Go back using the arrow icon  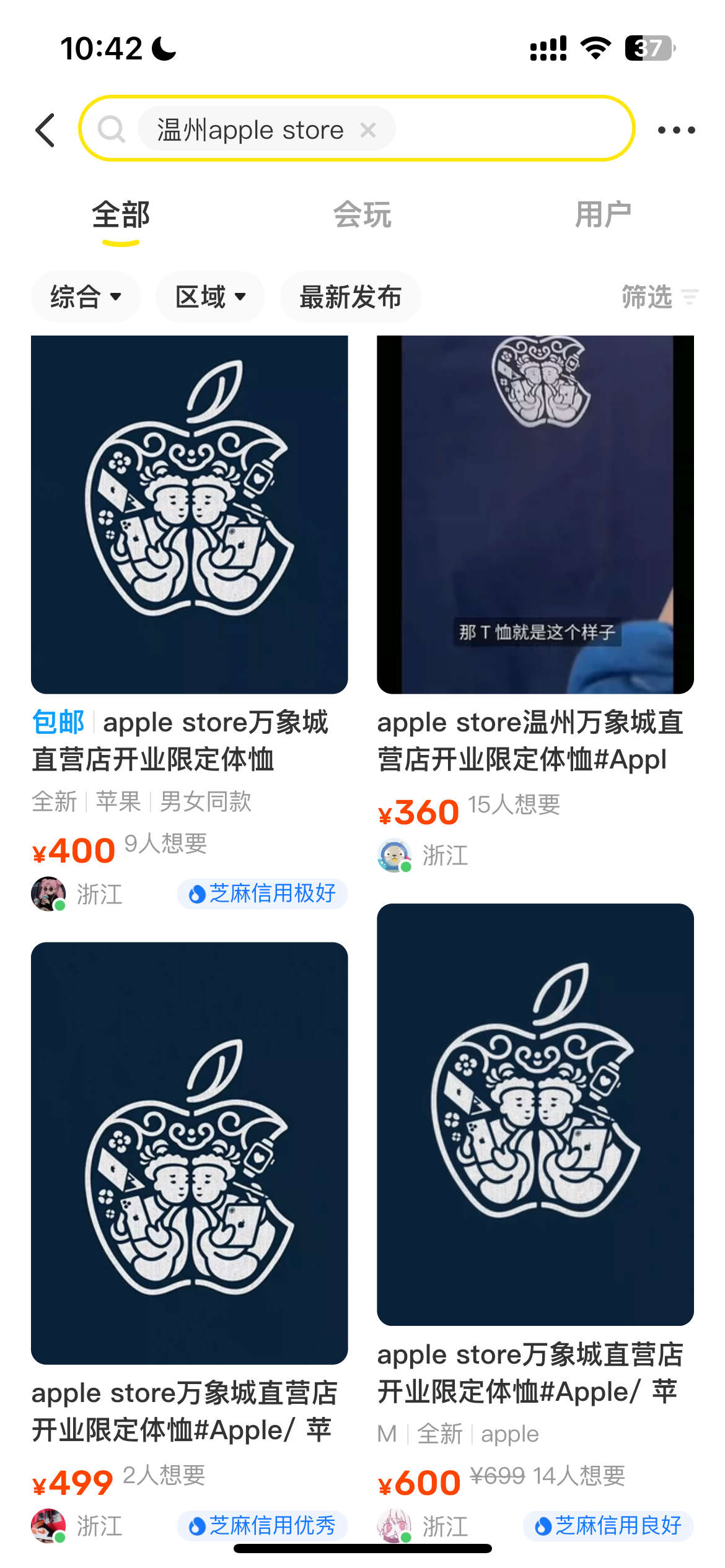[46, 130]
